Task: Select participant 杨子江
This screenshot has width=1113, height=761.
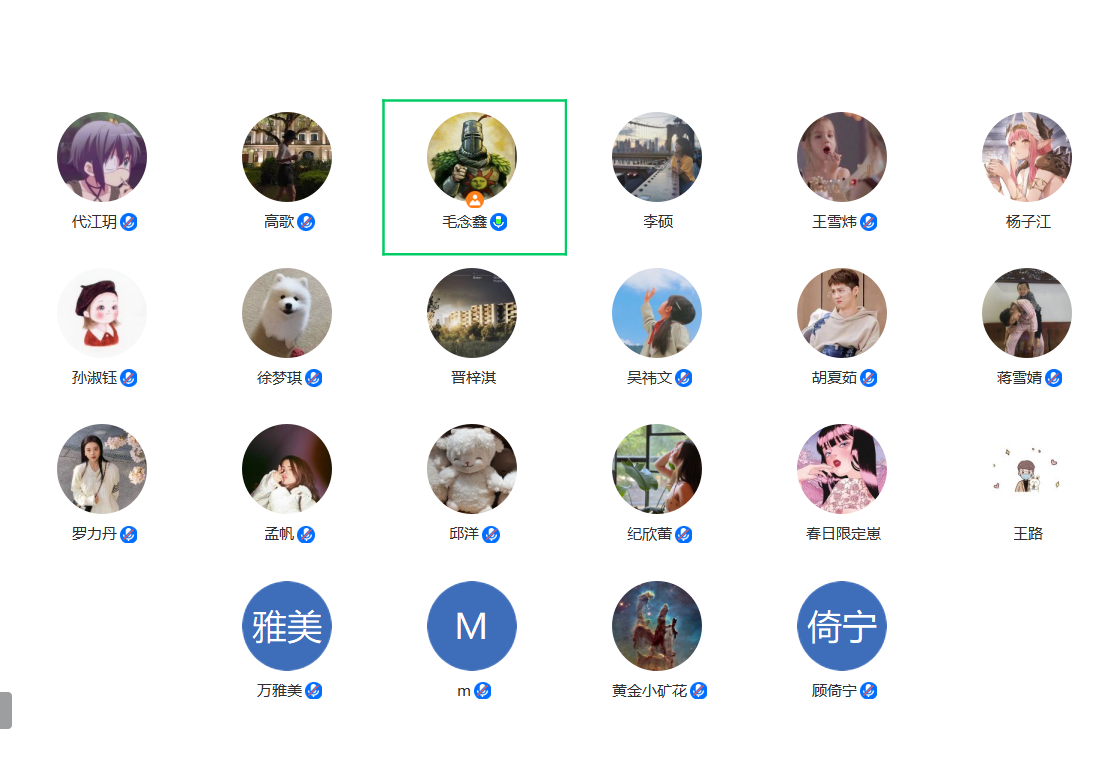Action: click(1027, 157)
